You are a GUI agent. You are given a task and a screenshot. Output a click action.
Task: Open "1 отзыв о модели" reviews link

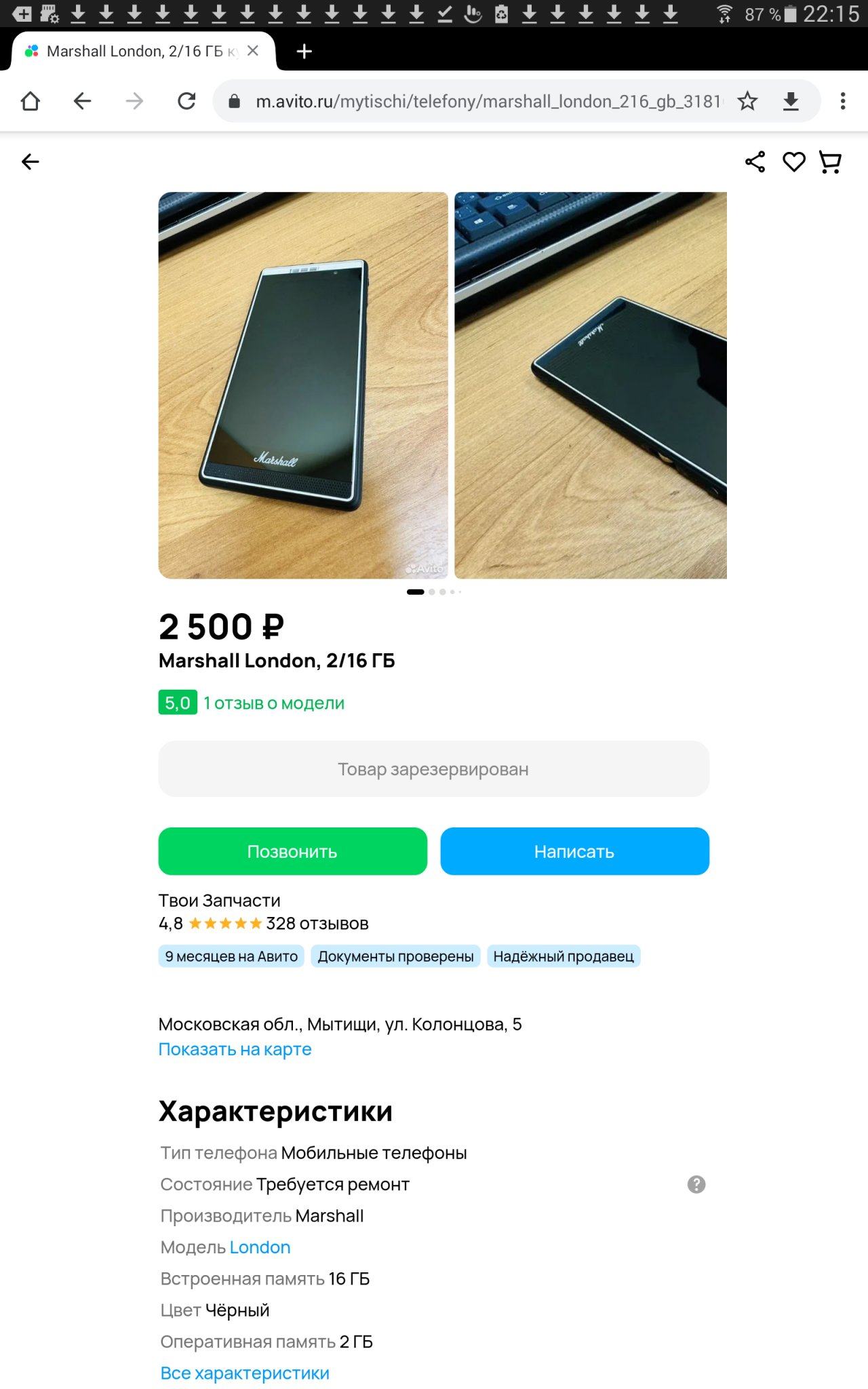pos(274,703)
